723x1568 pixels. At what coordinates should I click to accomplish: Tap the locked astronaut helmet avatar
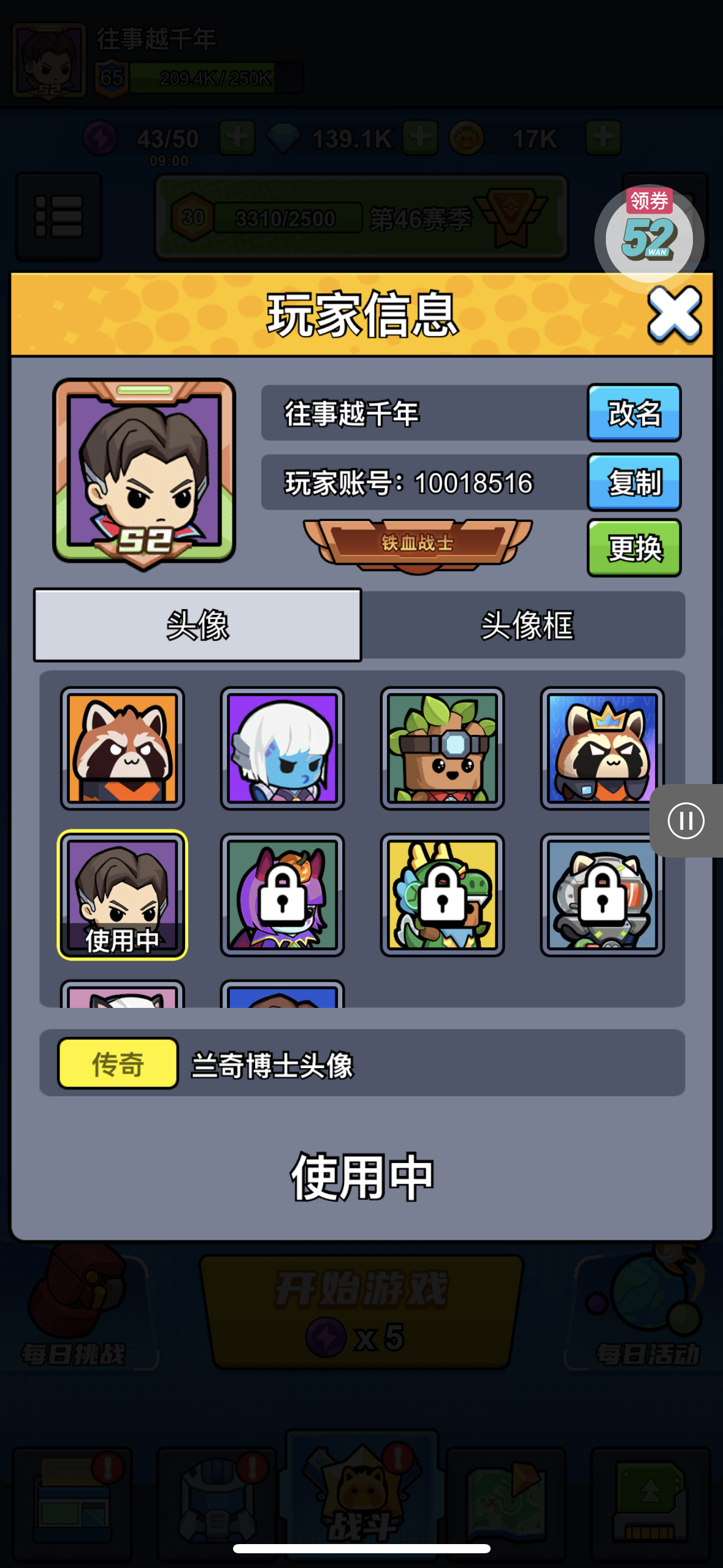[601, 894]
